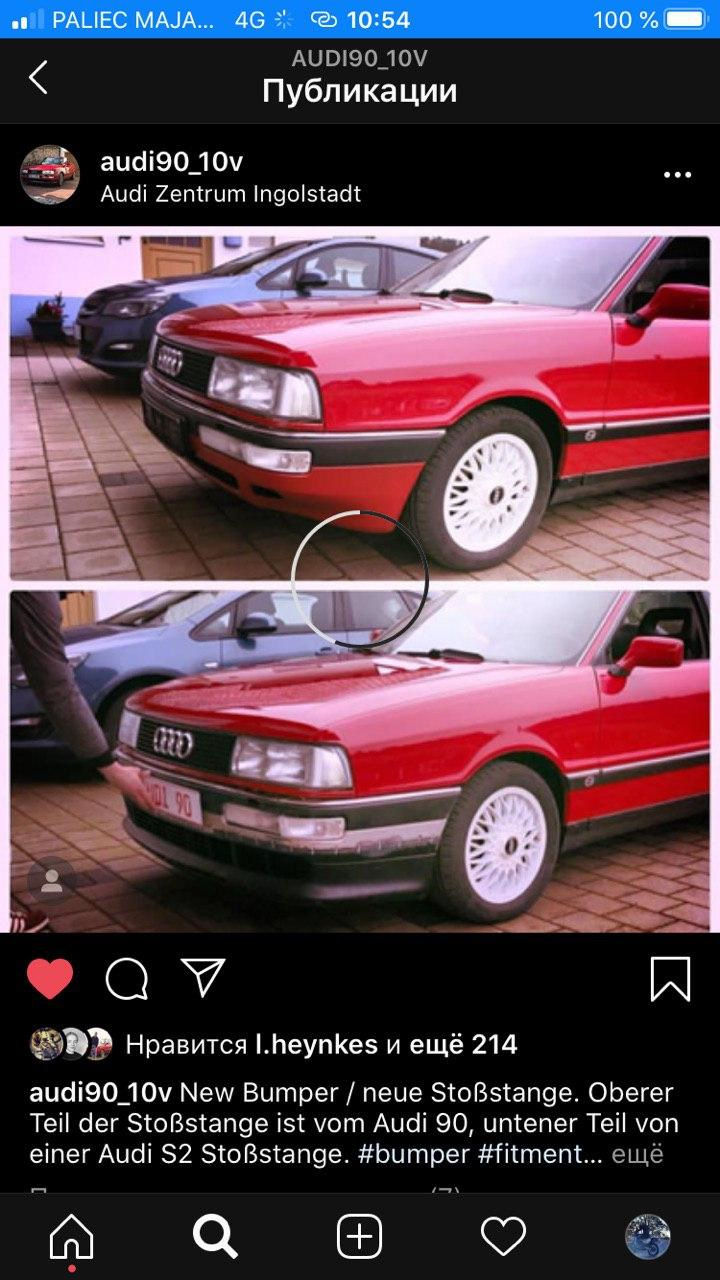Share the post via paper plane icon

click(203, 977)
